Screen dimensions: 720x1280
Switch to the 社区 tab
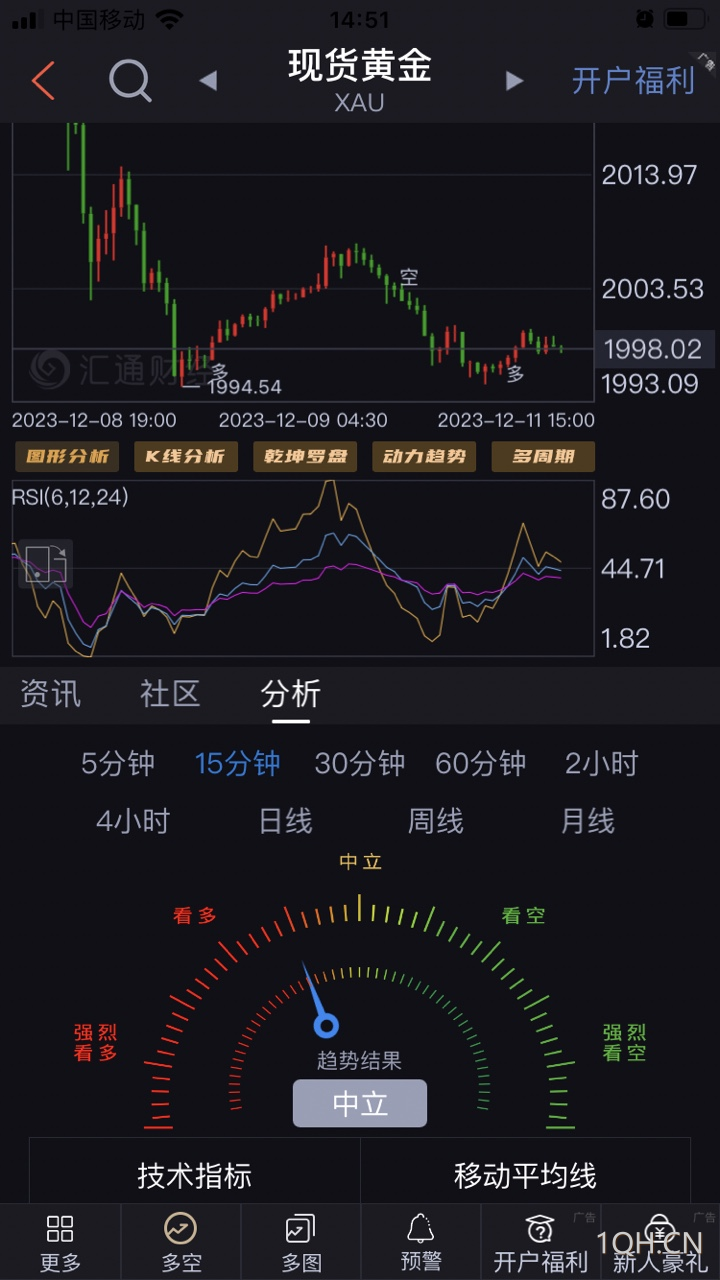(170, 694)
